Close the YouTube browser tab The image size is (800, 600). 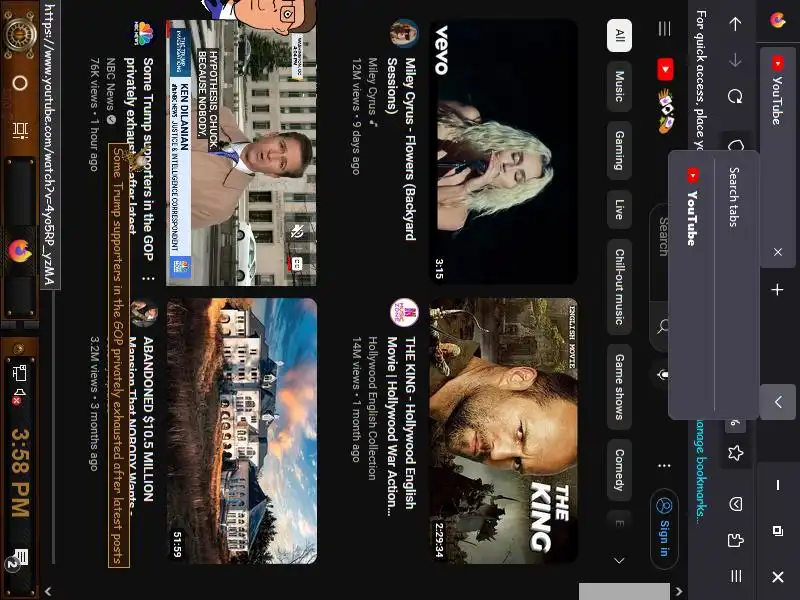click(778, 253)
